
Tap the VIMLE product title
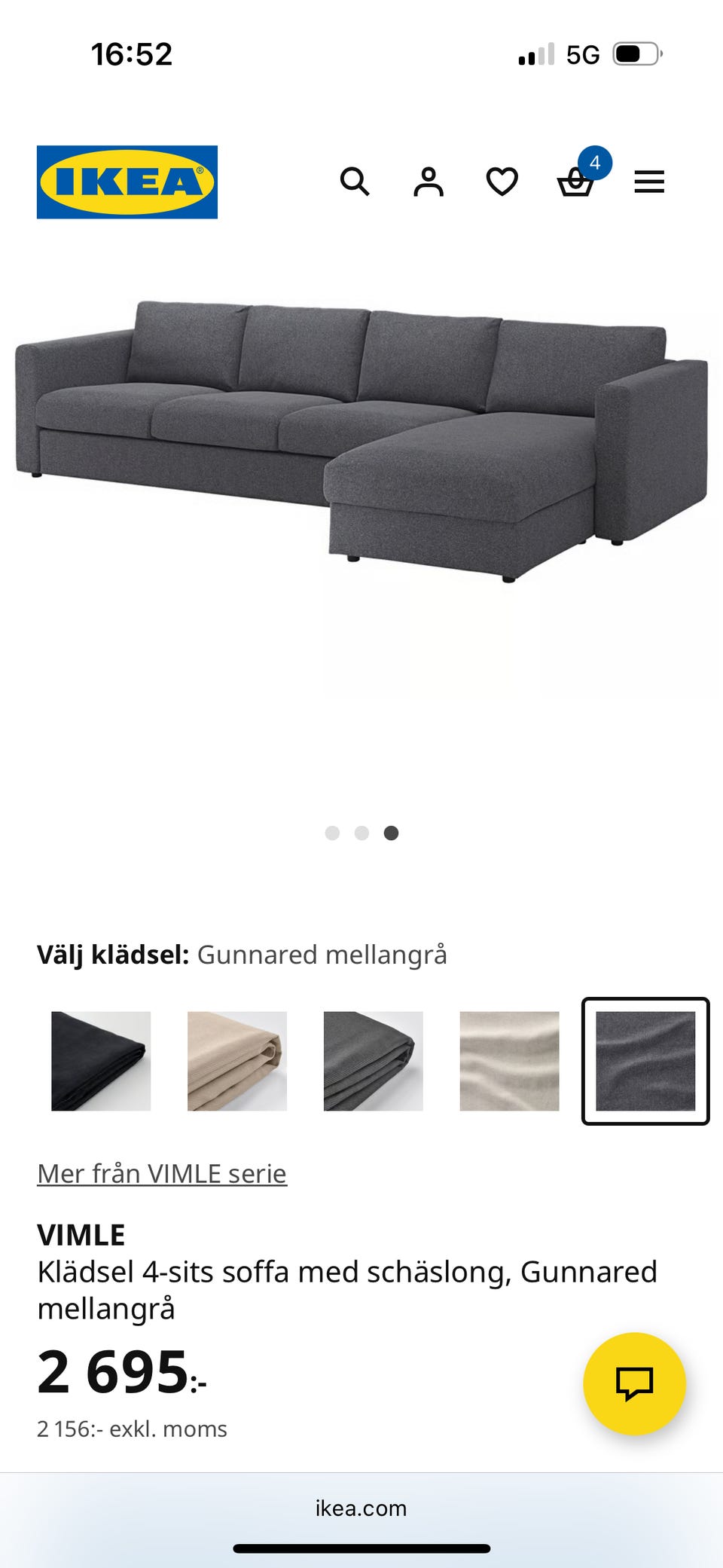click(x=81, y=1235)
